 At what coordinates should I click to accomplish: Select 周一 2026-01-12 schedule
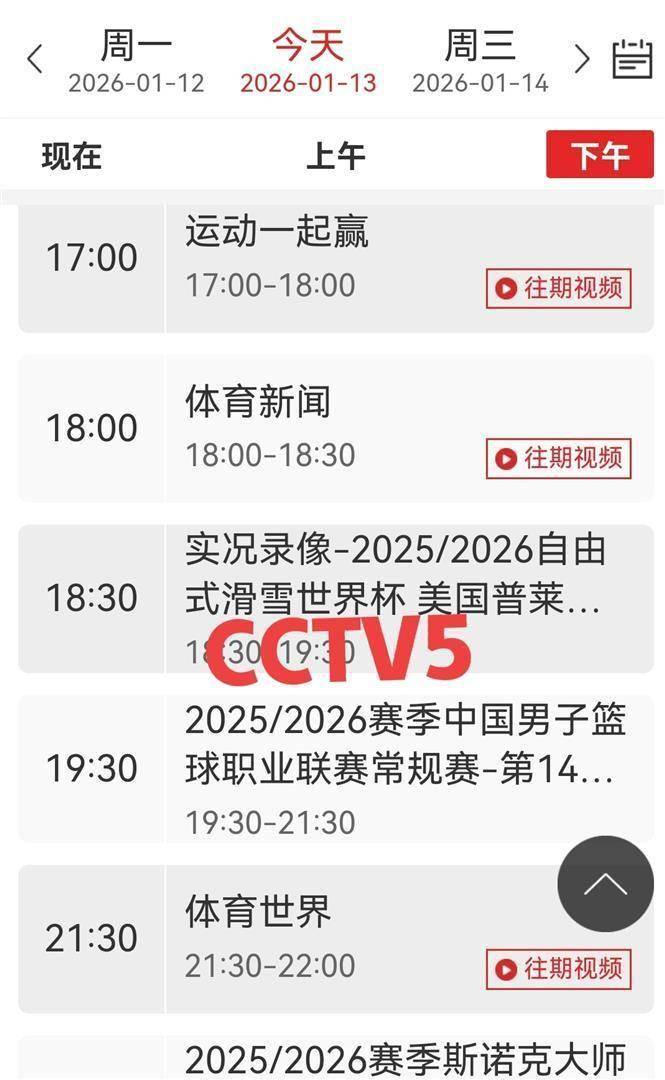[x=136, y=62]
